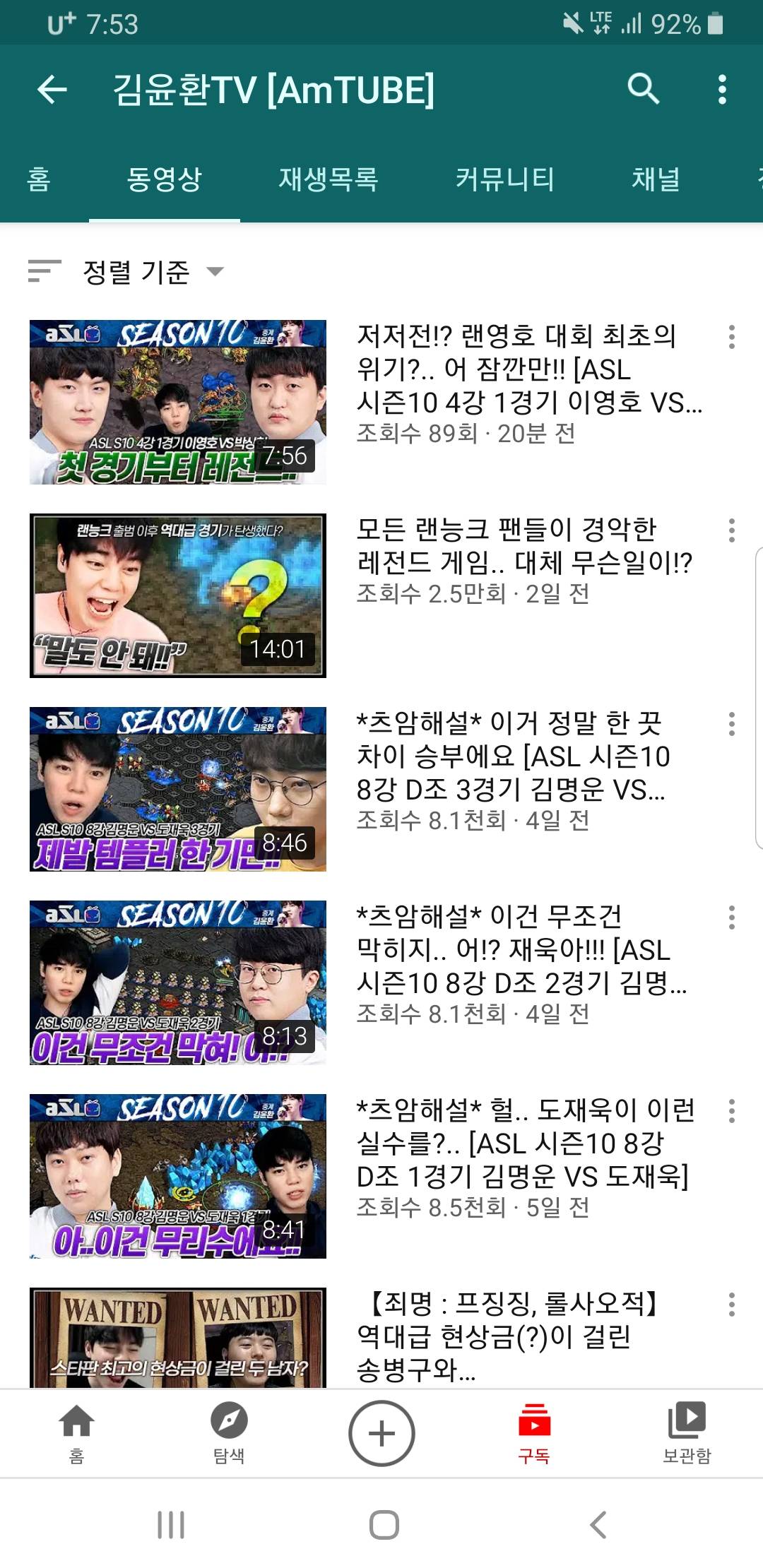Open the 이건 무조건 막히지 8강 D조 2경기 video
The image size is (763, 1568).
click(177, 982)
